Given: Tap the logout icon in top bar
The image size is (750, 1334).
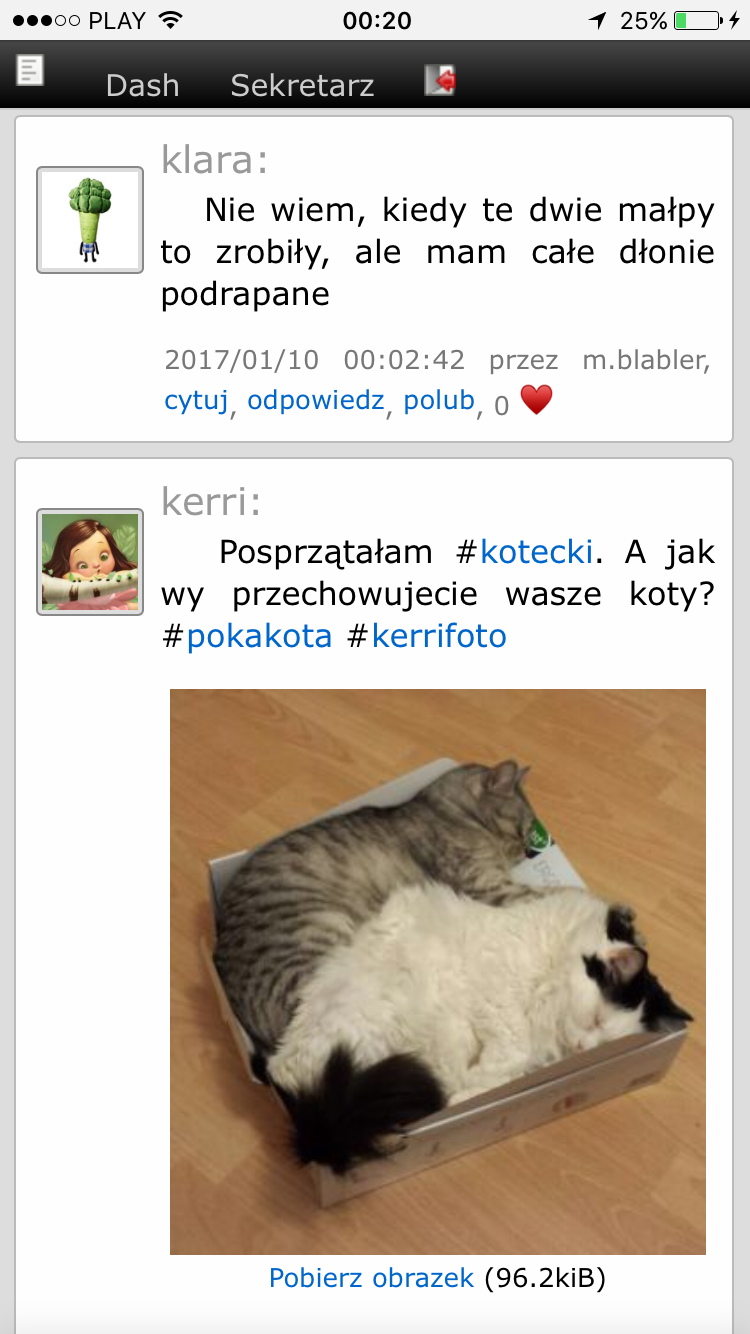Looking at the screenshot, I should [x=440, y=79].
